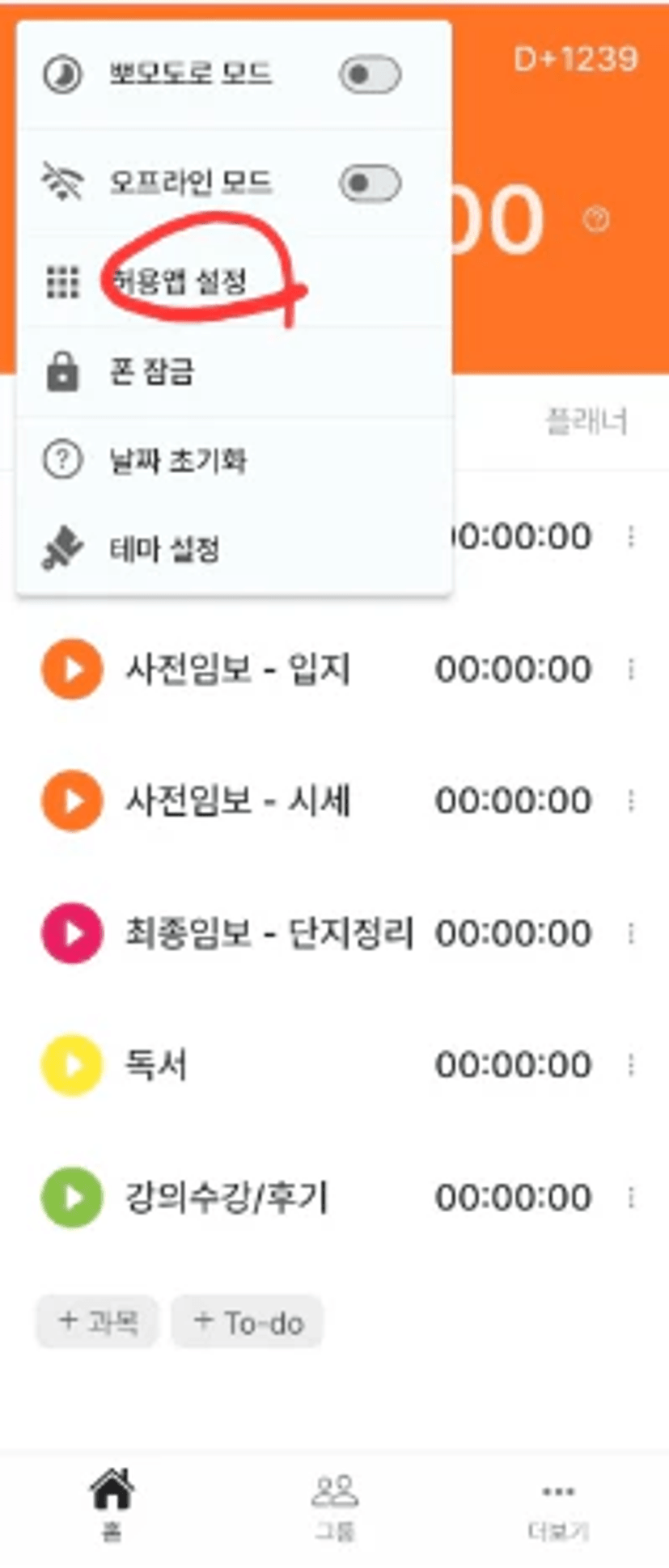Viewport: 669px width, 1568px height.
Task: Start the timer for 최종임보 - 단지정리
Action: 72,933
